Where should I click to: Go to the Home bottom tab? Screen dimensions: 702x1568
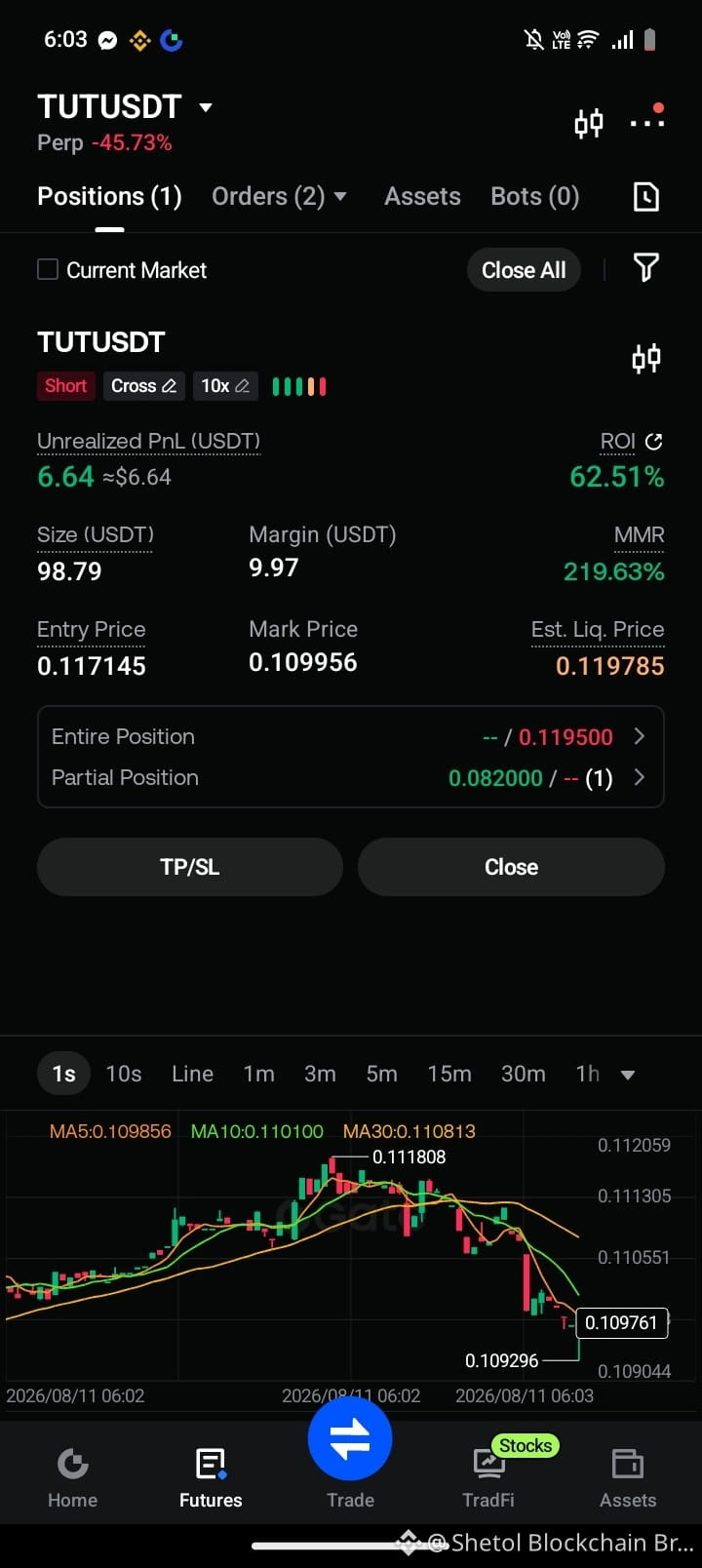73,1477
